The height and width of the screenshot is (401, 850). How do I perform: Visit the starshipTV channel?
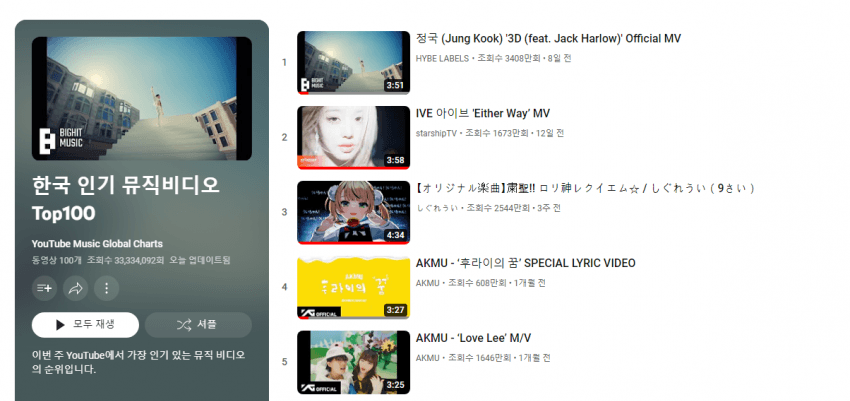point(438,133)
